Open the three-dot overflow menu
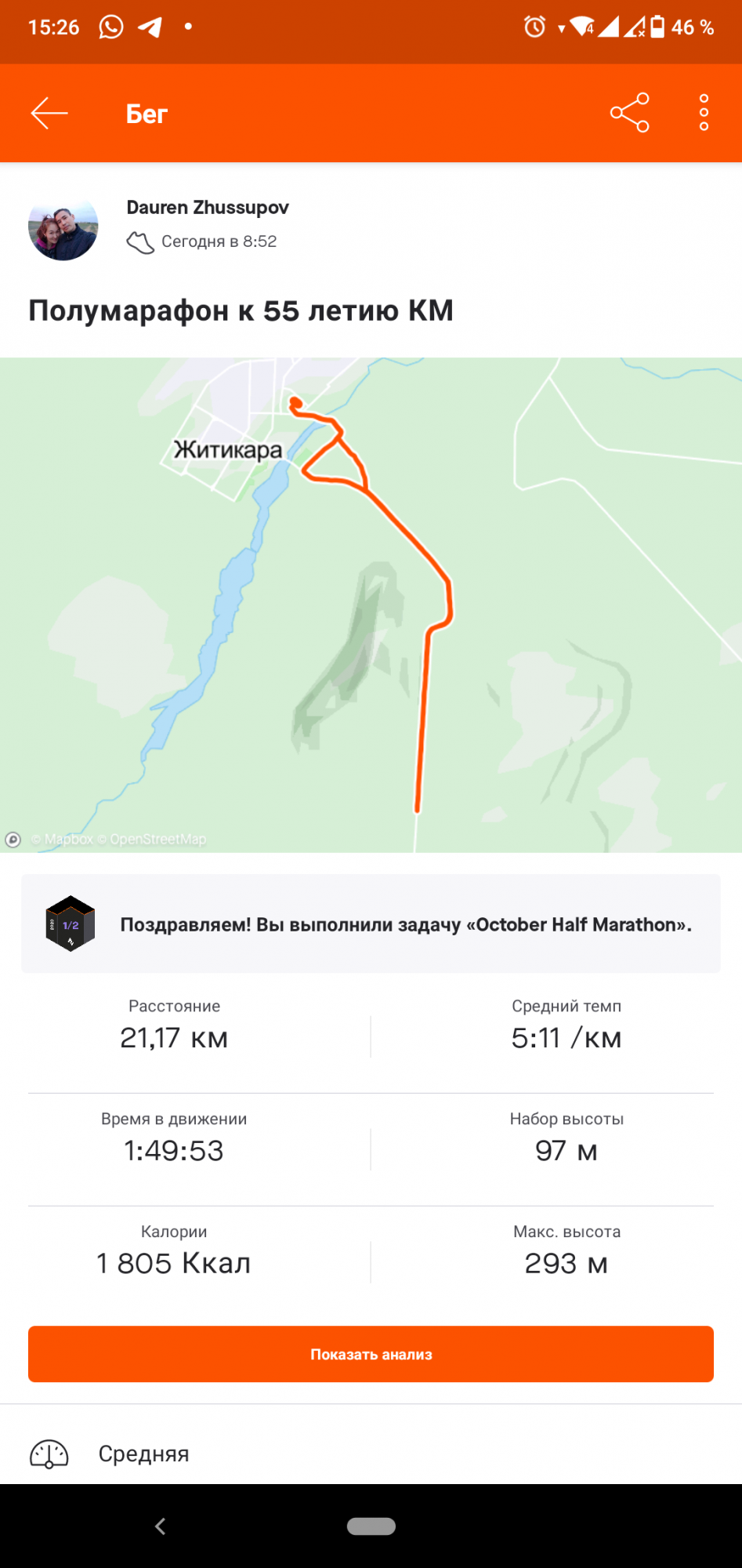The image size is (742, 1568). (704, 113)
